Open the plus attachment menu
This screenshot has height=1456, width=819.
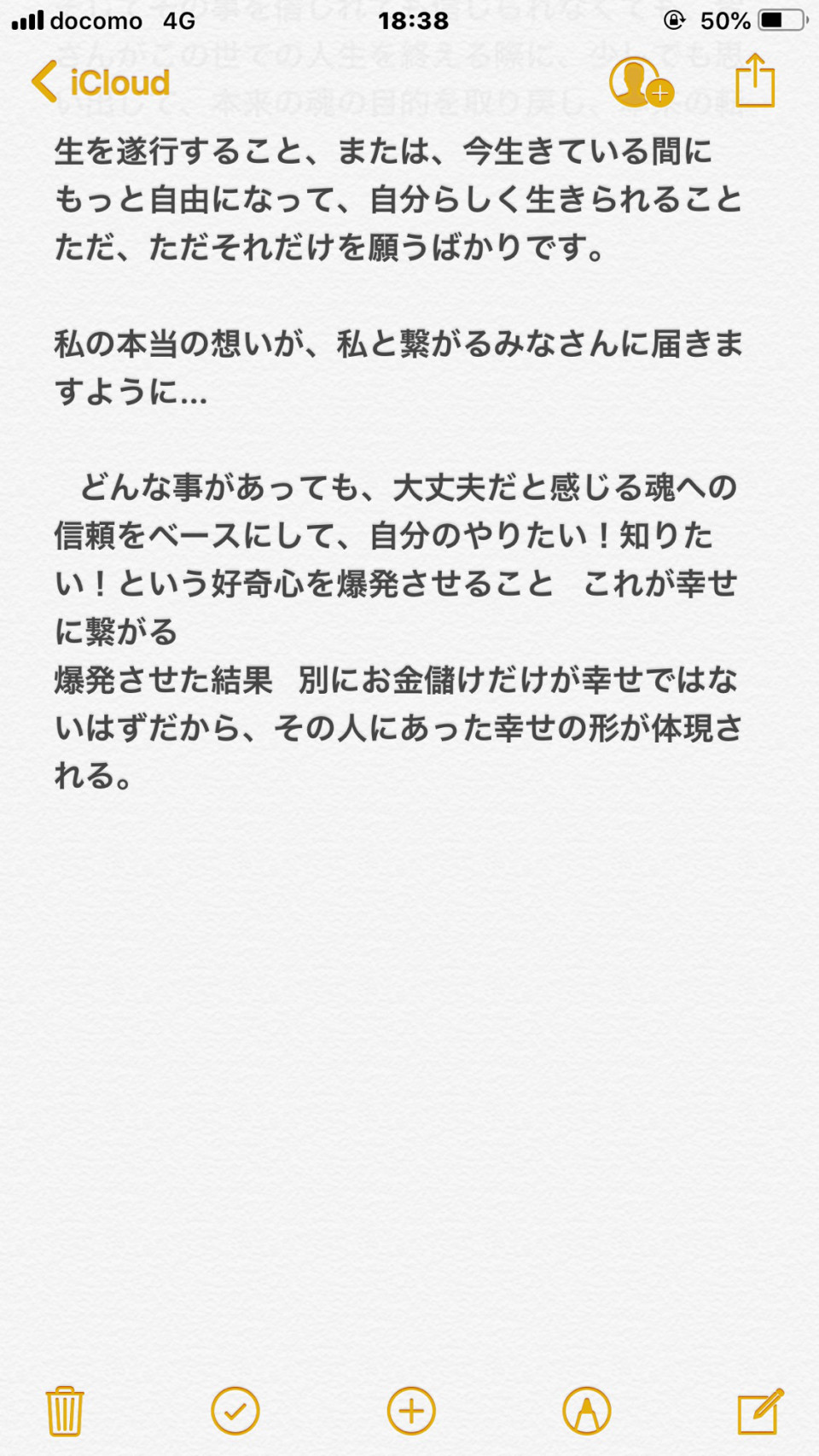411,1411
